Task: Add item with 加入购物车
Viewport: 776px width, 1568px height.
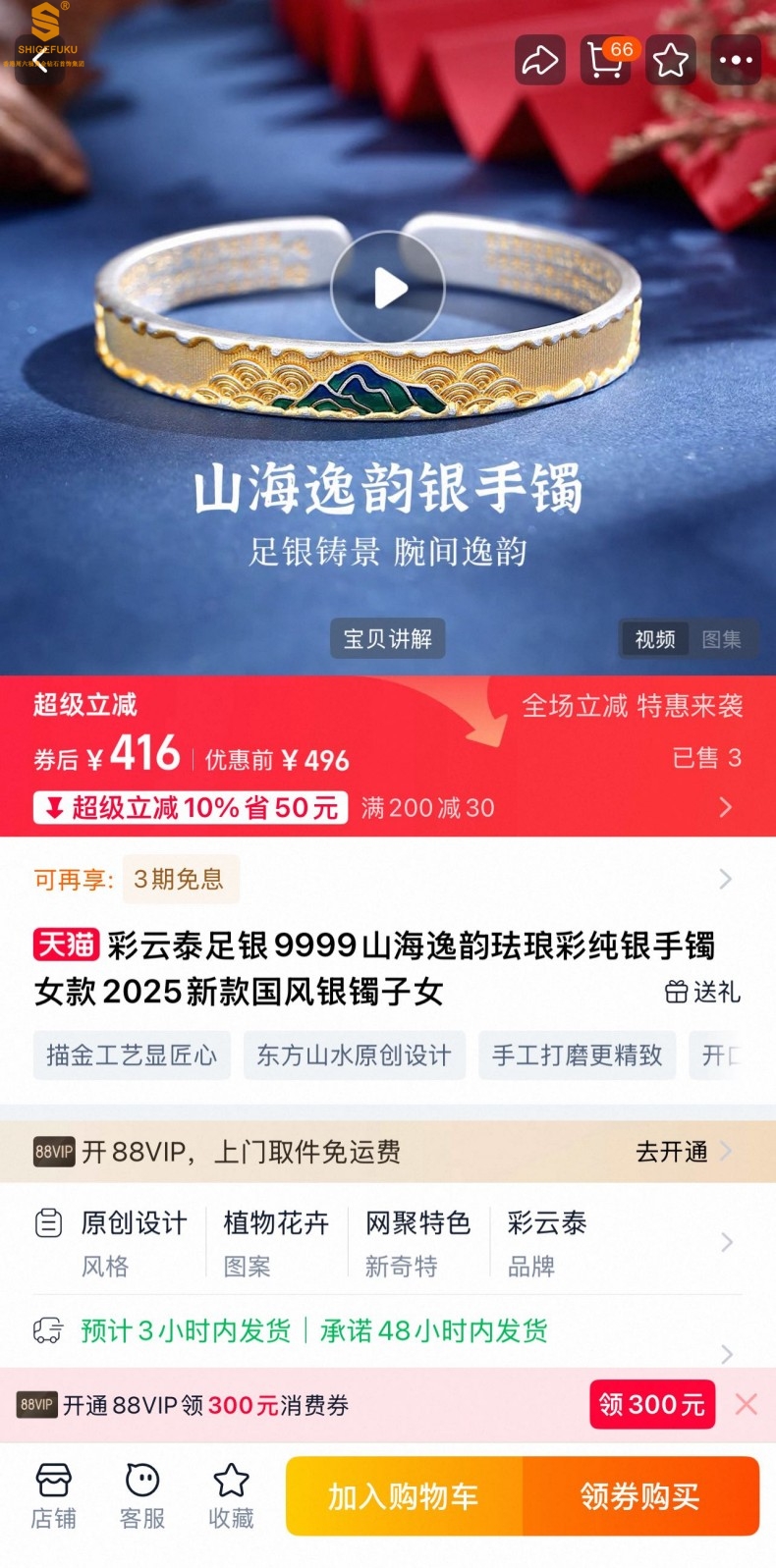Action: pyautogui.click(x=404, y=1496)
